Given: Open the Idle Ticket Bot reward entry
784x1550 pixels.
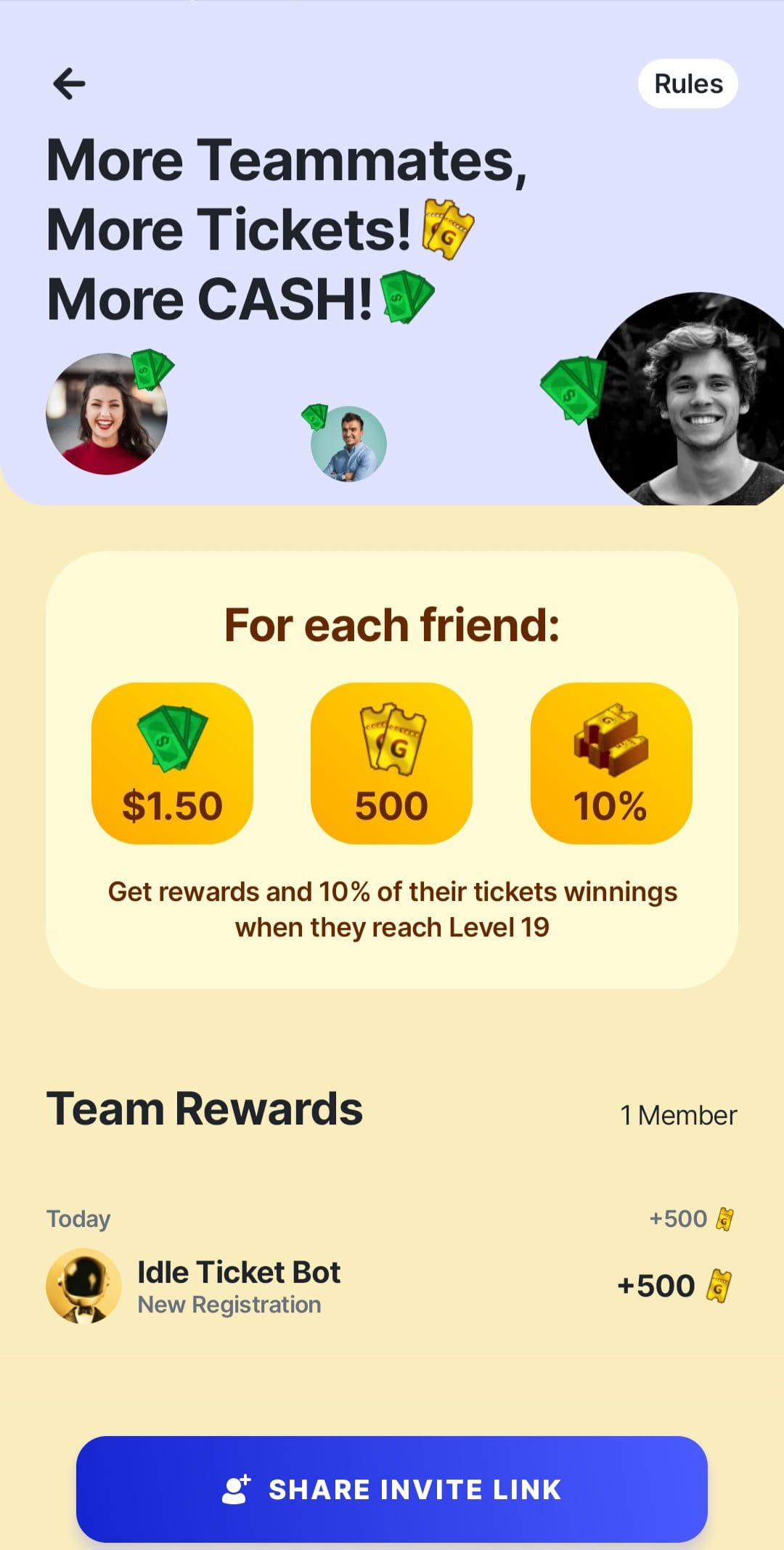Looking at the screenshot, I should (392, 1286).
